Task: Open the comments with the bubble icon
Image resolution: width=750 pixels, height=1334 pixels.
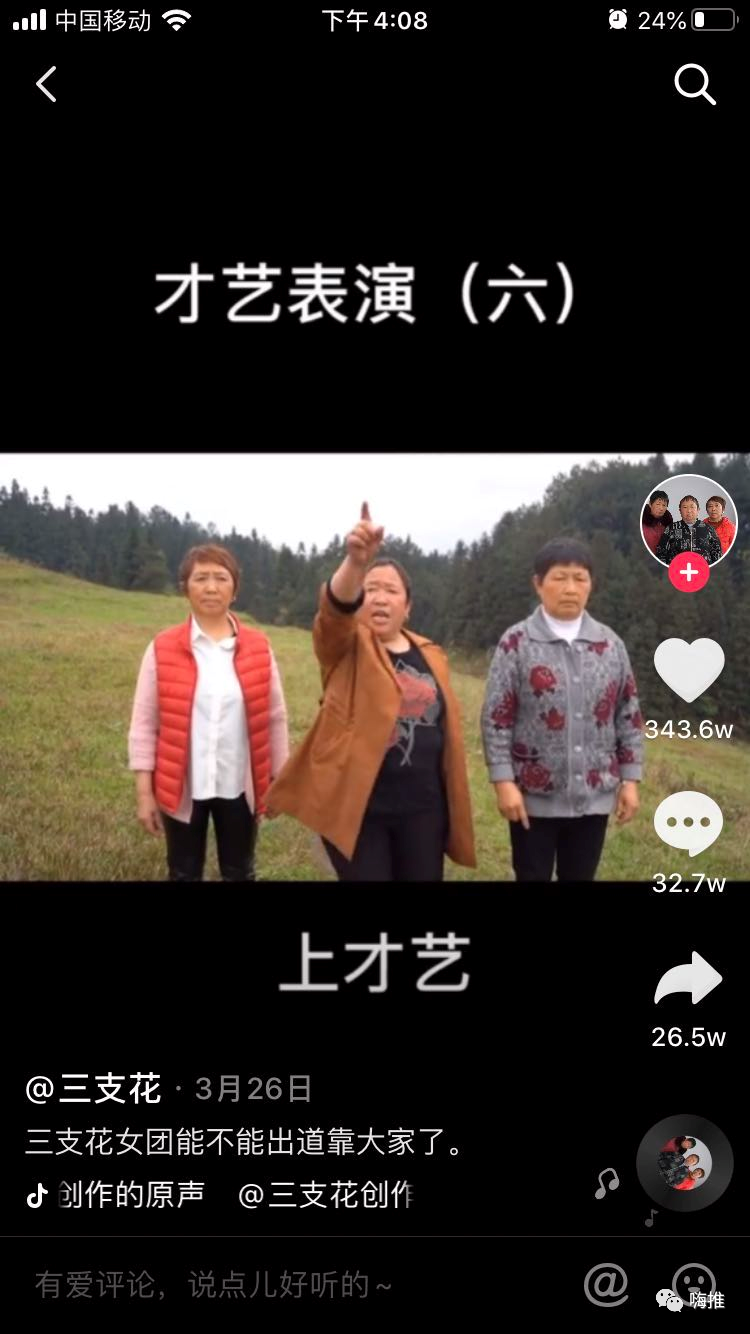Action: coord(688,825)
